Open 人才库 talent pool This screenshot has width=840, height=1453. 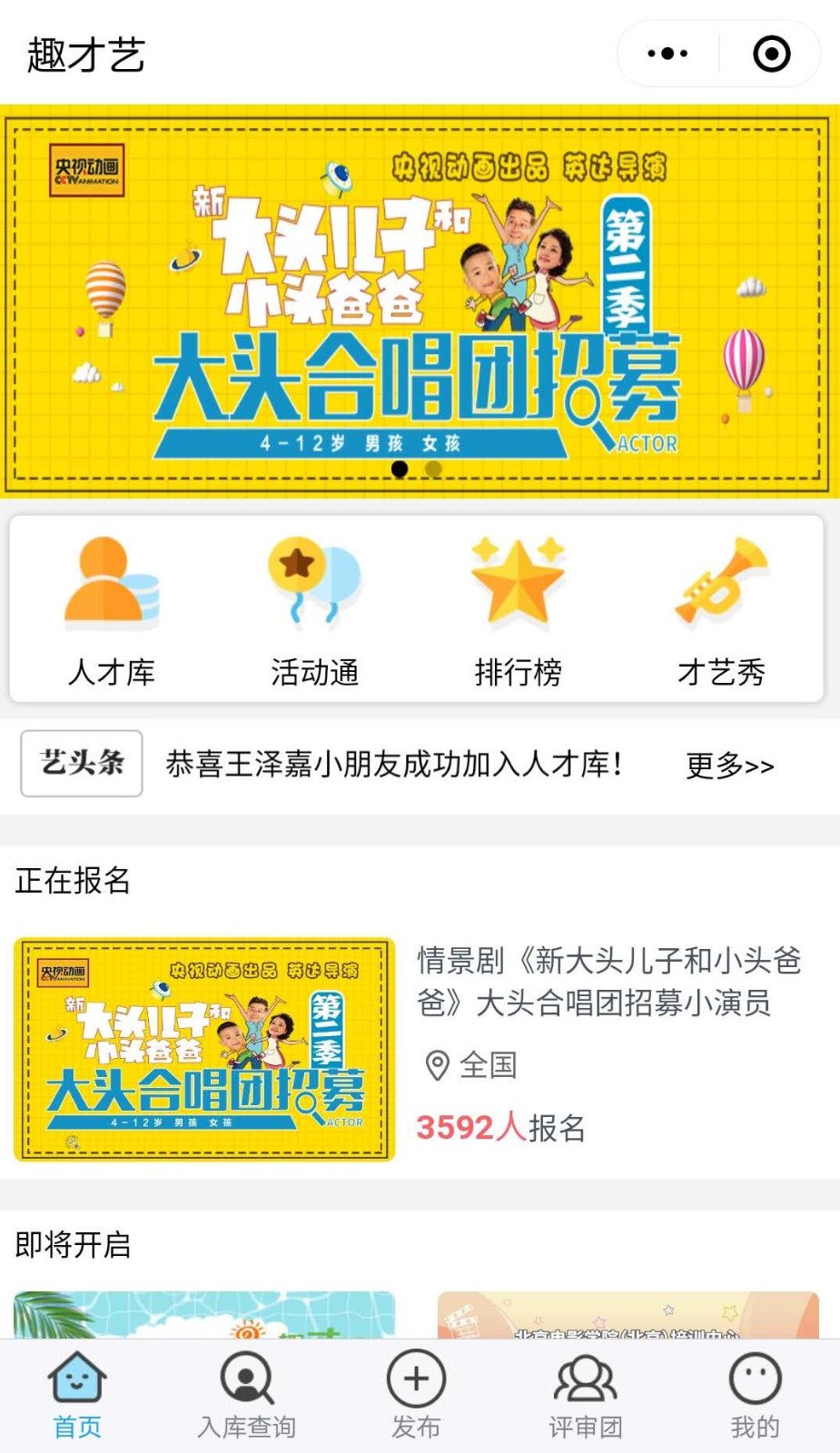click(112, 610)
